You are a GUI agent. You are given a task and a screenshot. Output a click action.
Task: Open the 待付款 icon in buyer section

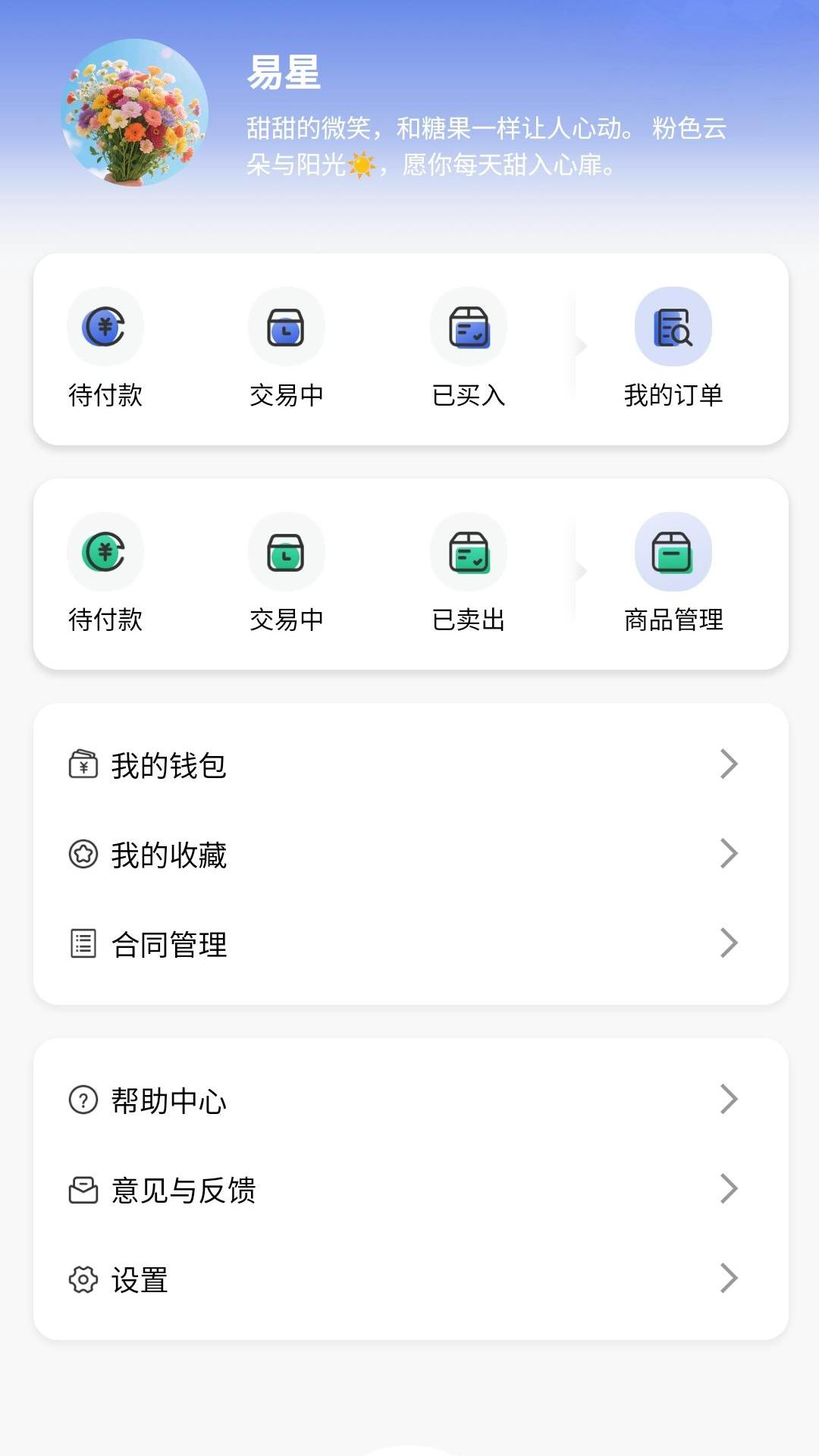(x=105, y=326)
